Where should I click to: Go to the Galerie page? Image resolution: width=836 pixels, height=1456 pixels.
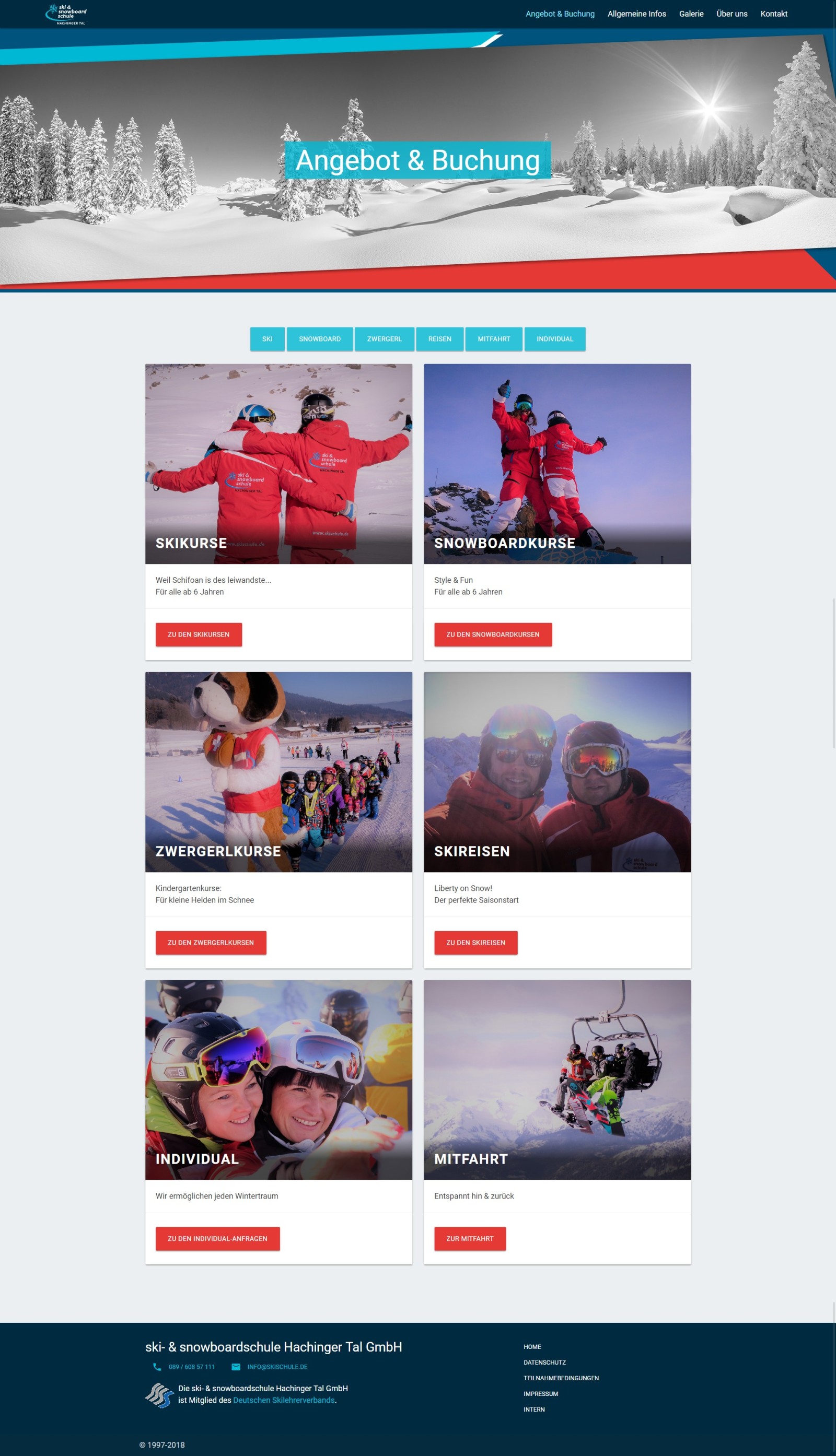click(691, 14)
